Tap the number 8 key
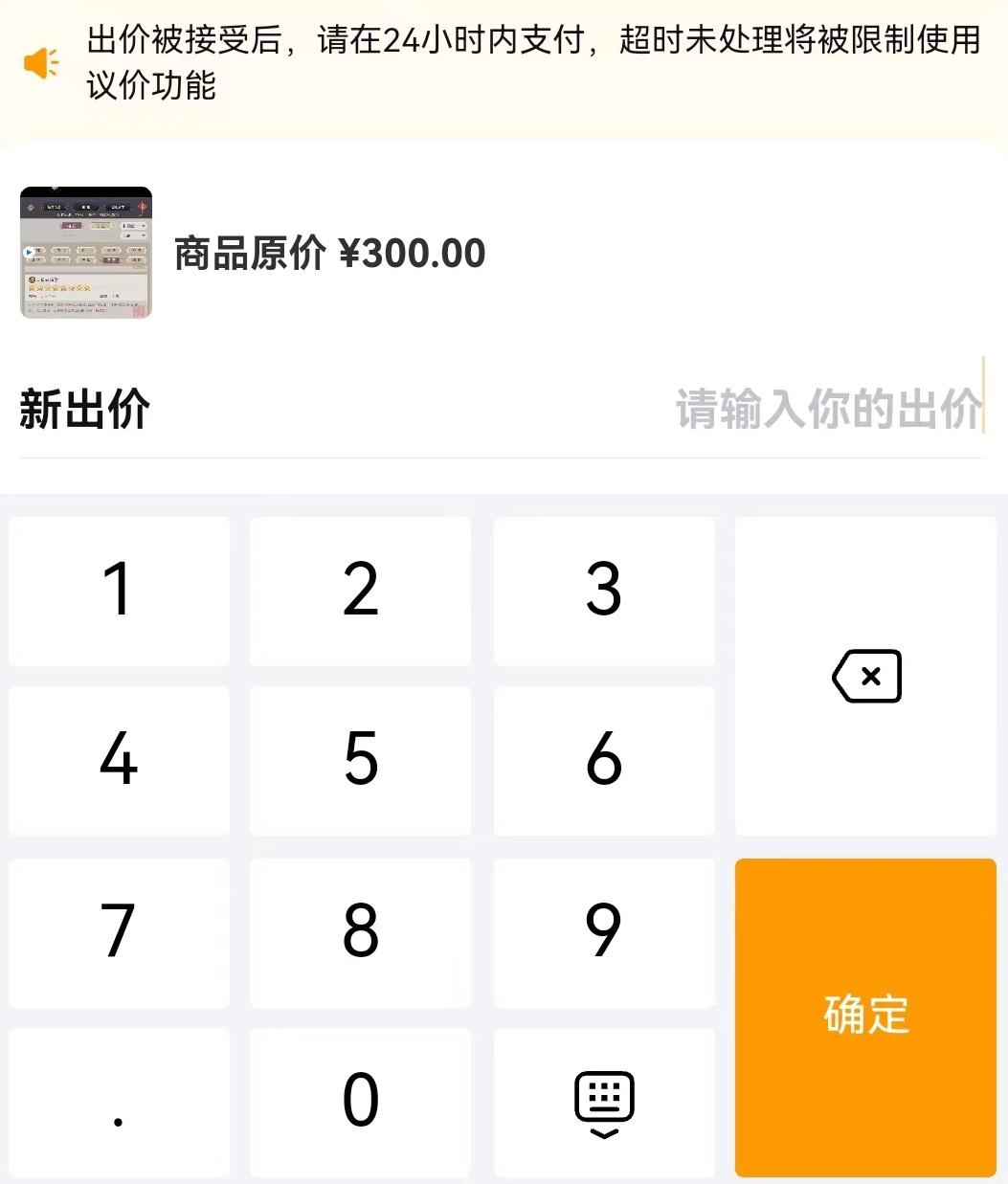1008x1184 pixels. point(360,931)
